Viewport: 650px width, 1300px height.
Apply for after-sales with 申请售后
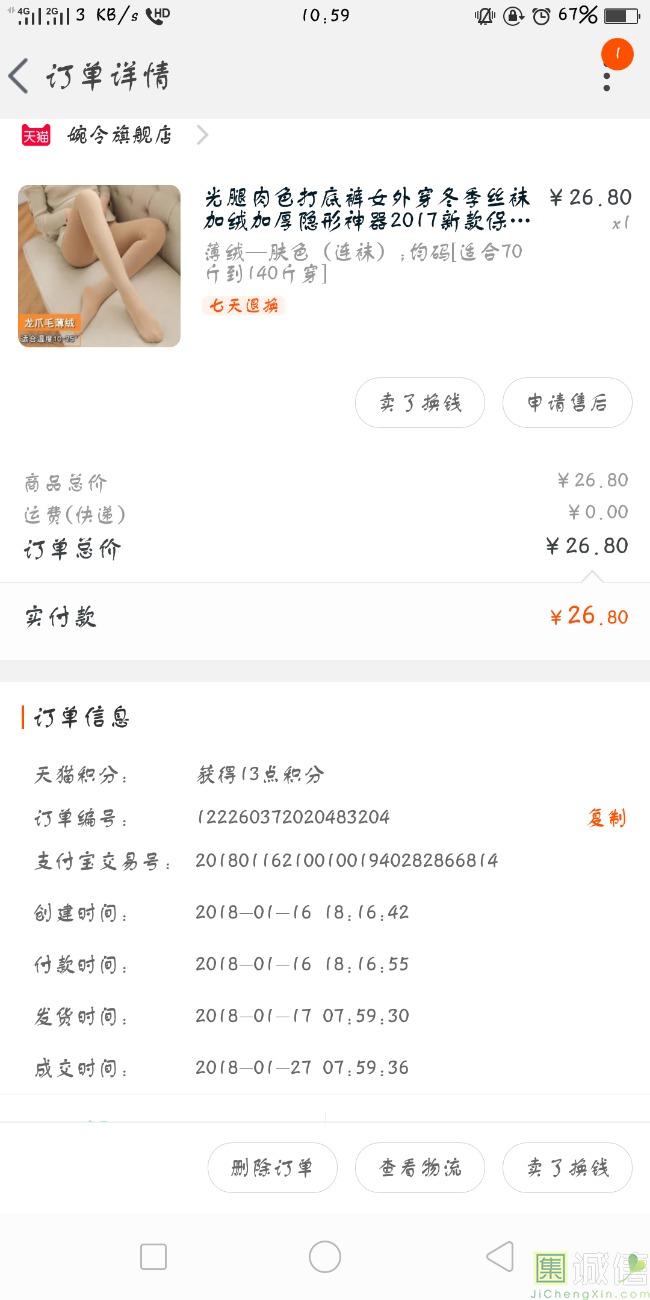(567, 403)
